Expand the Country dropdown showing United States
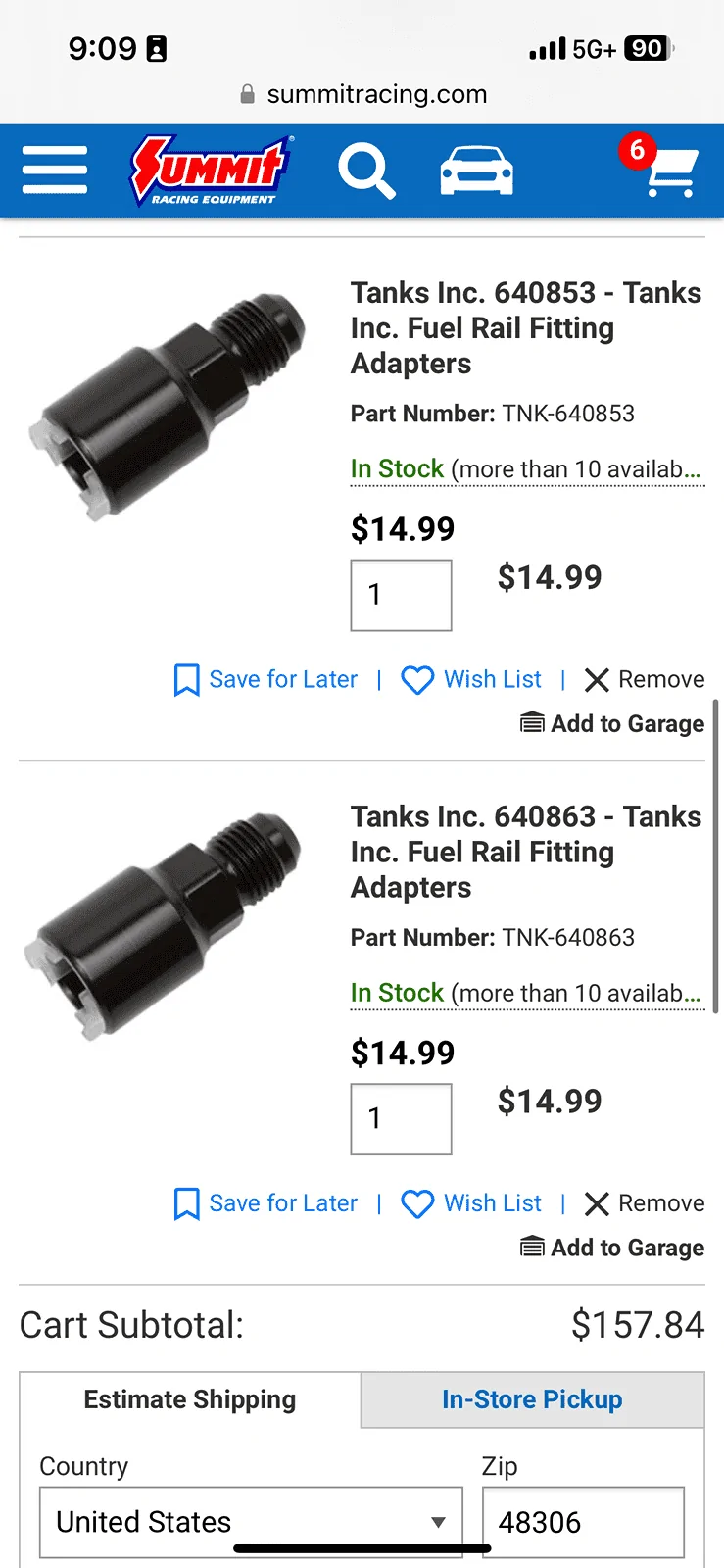The image size is (724, 1568). coord(251,1522)
